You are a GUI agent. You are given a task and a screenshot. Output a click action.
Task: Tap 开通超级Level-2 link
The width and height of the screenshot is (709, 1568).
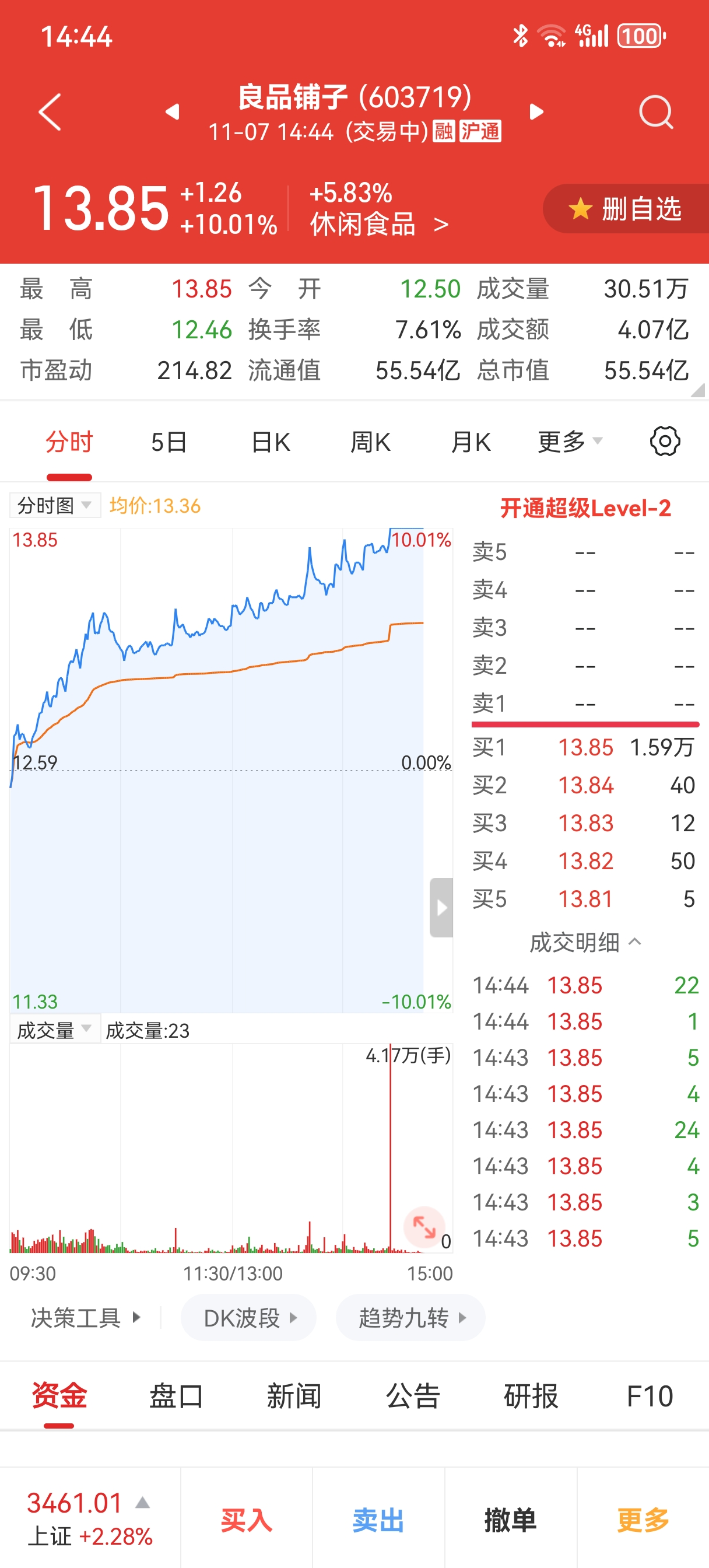pyautogui.click(x=585, y=508)
